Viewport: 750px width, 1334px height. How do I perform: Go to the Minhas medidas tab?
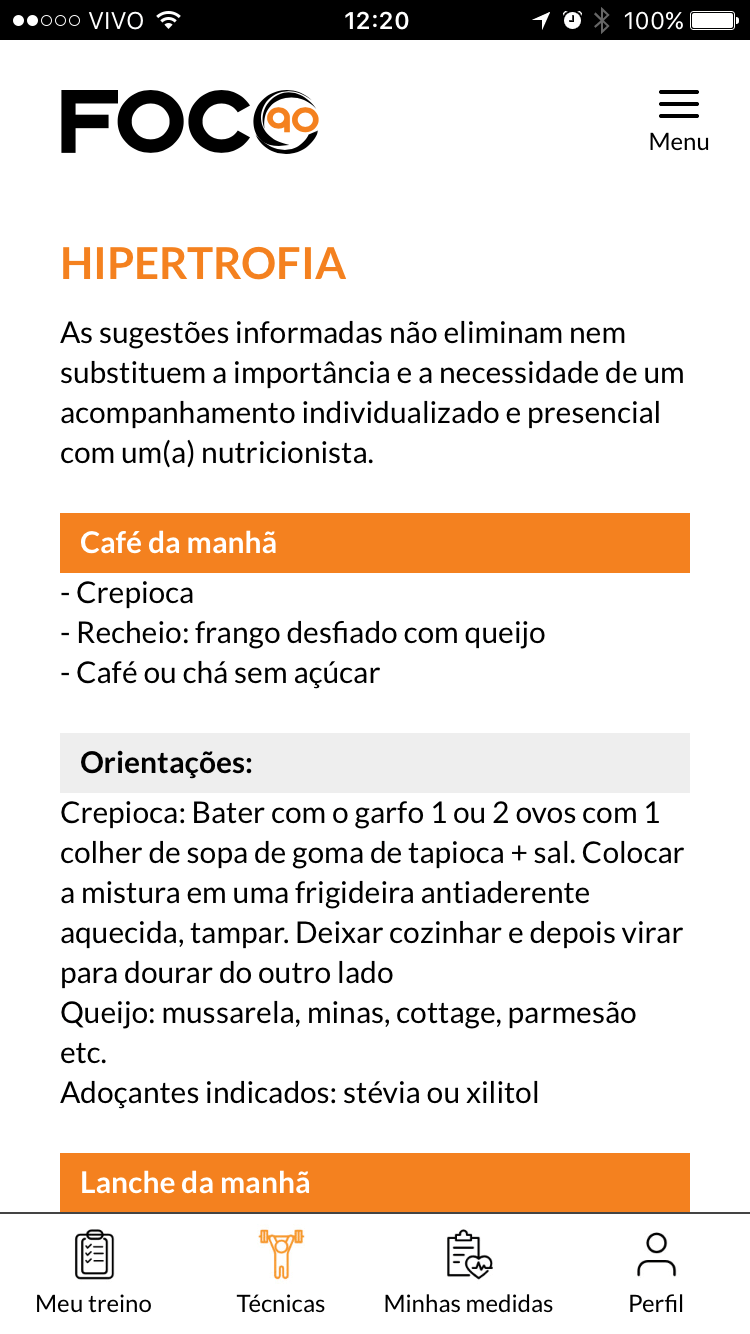pyautogui.click(x=468, y=1273)
